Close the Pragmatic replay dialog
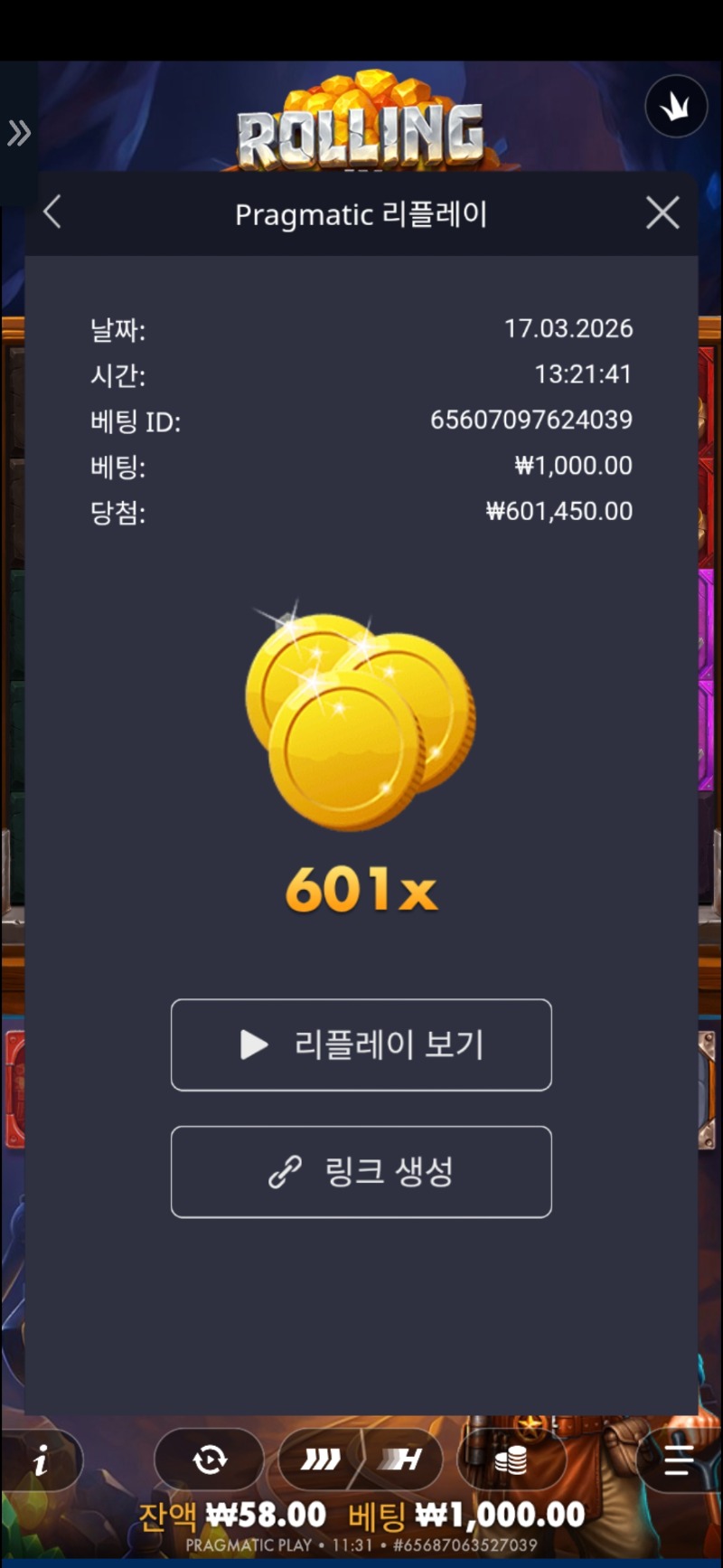The height and width of the screenshot is (1568, 723). coord(662,213)
